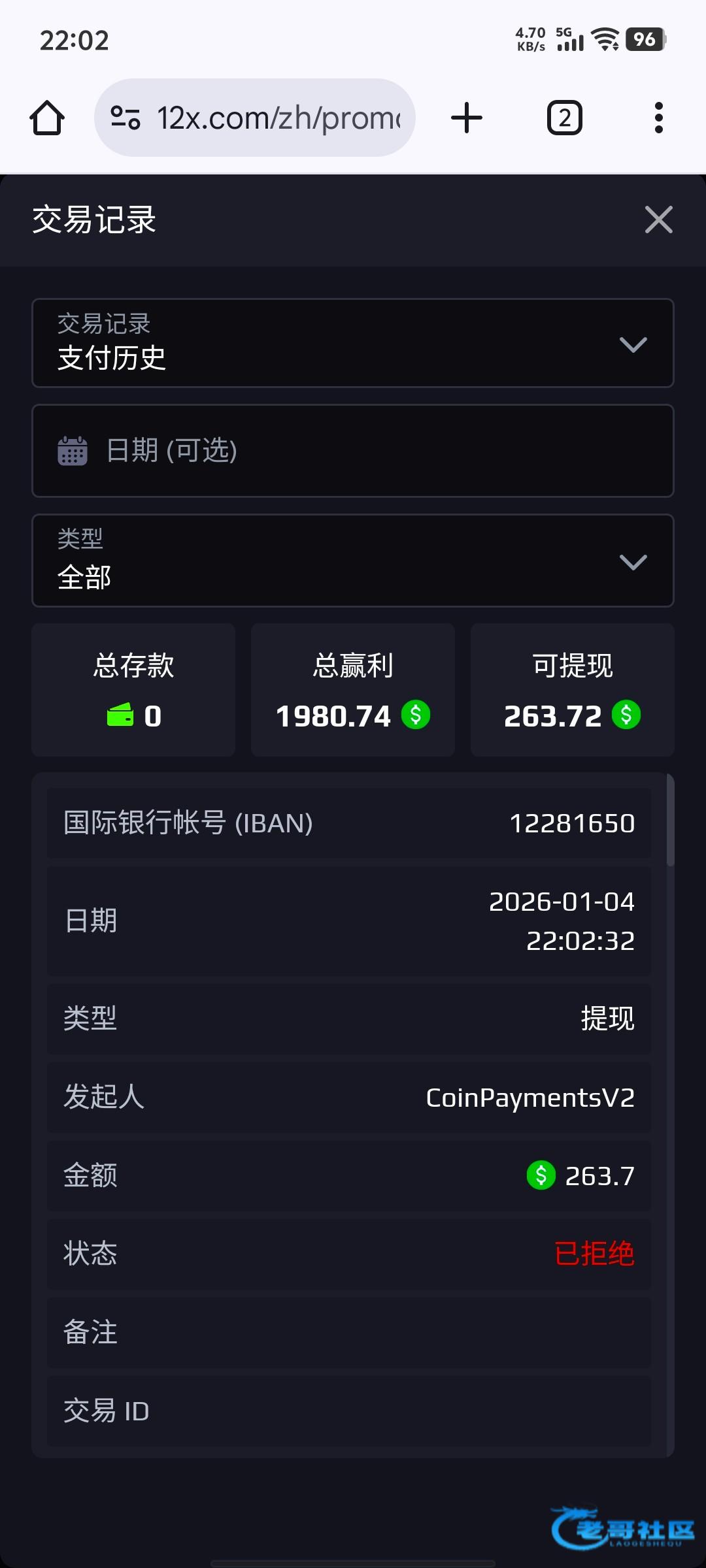Screen dimensions: 706x1568
Task: Expand the 支付历史 record dropdown
Action: point(353,343)
